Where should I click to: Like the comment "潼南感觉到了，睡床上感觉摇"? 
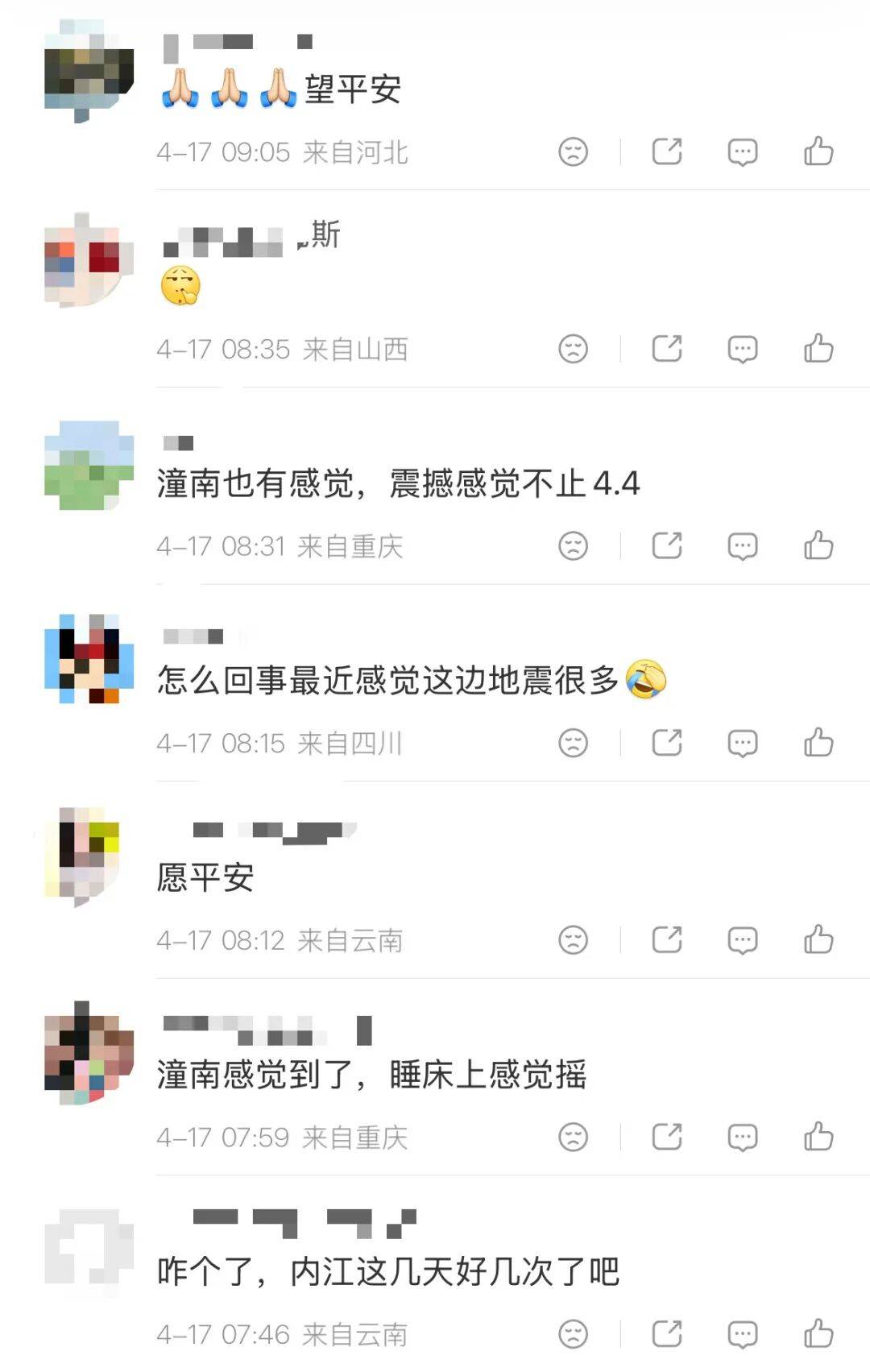point(818,1137)
